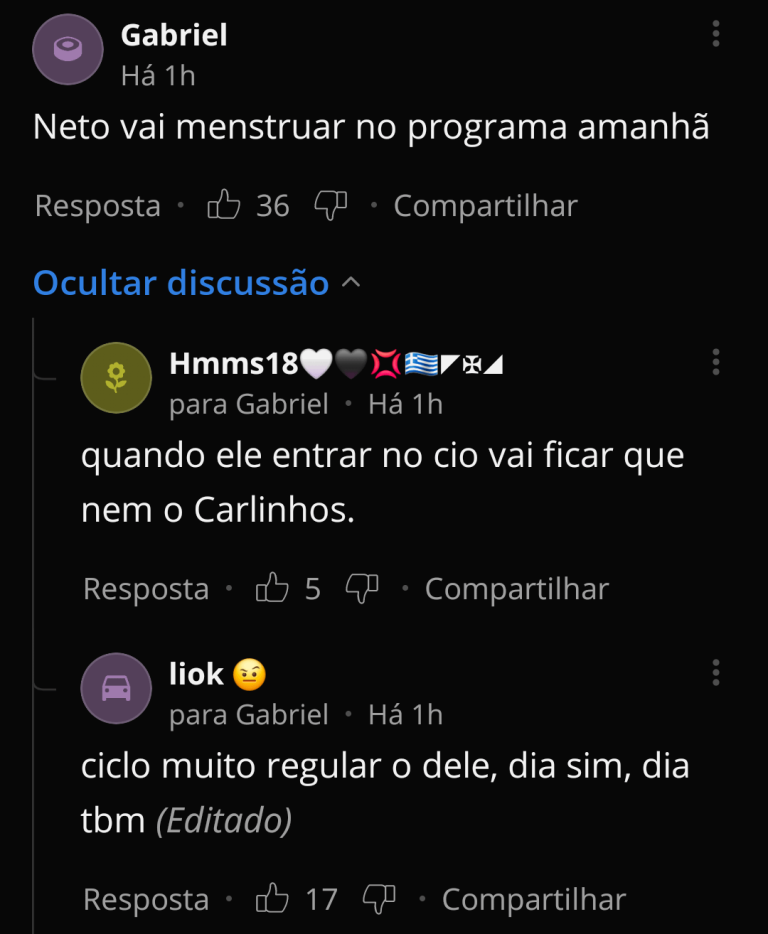Image resolution: width=768 pixels, height=934 pixels.
Task: Reply to liok's comment
Action: click(x=146, y=900)
